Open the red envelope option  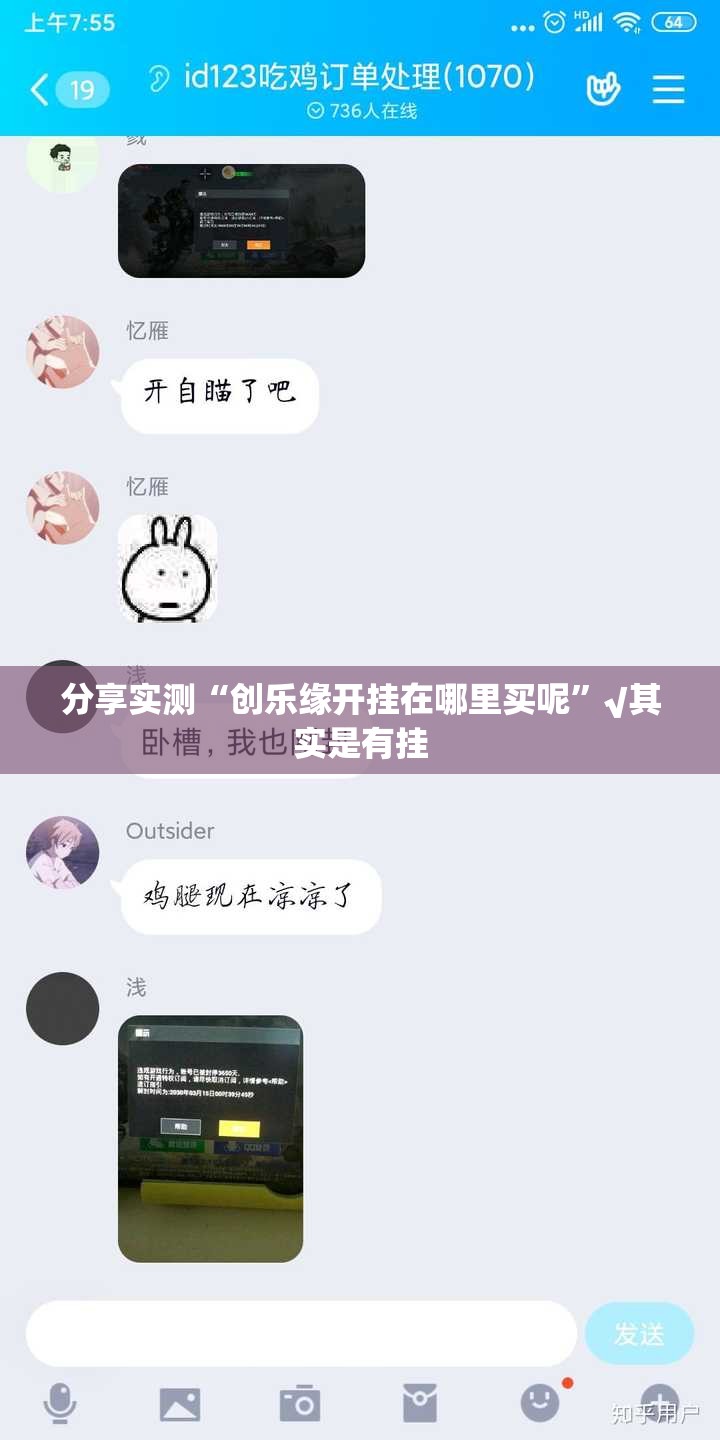[x=420, y=1405]
